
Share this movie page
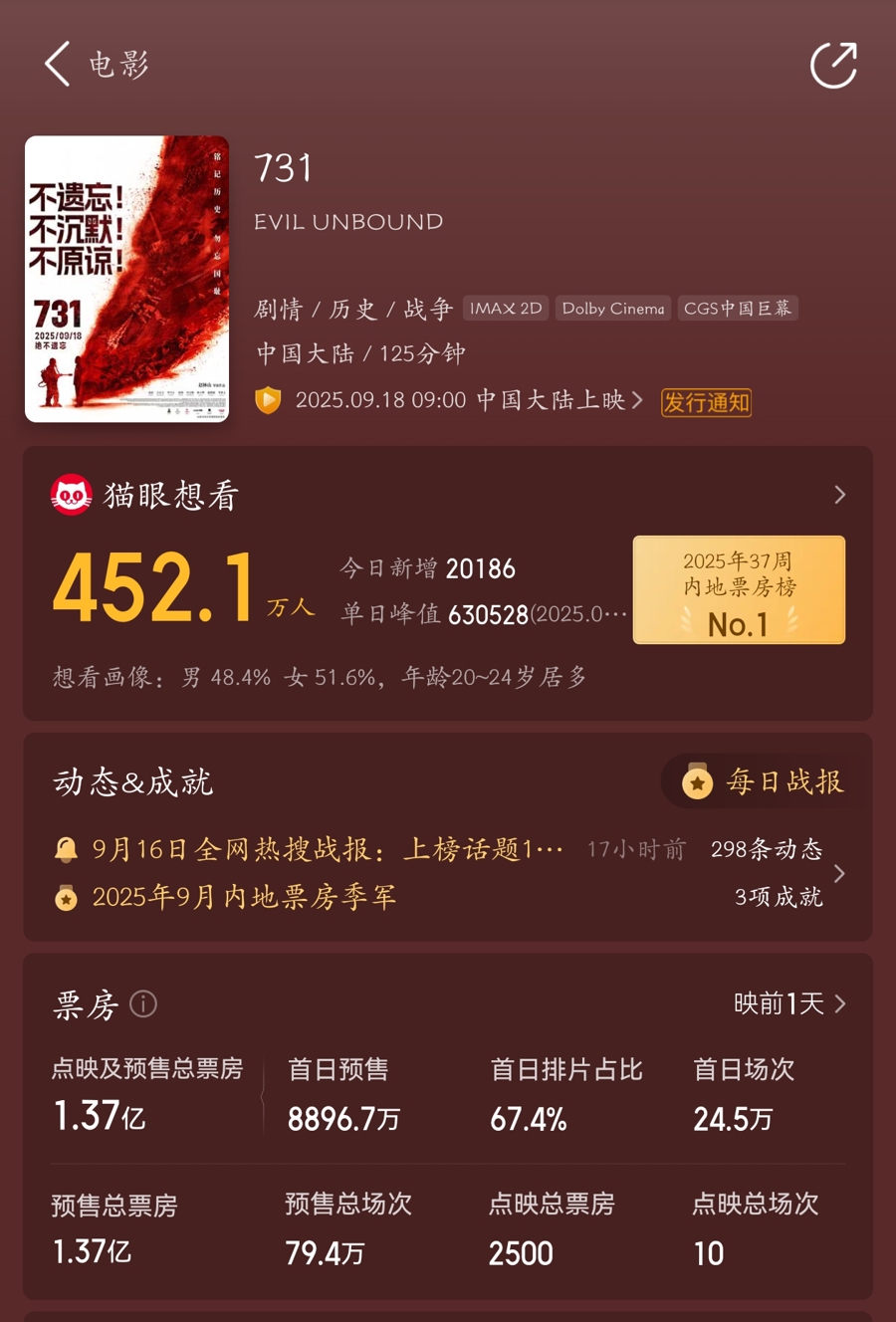(x=833, y=66)
